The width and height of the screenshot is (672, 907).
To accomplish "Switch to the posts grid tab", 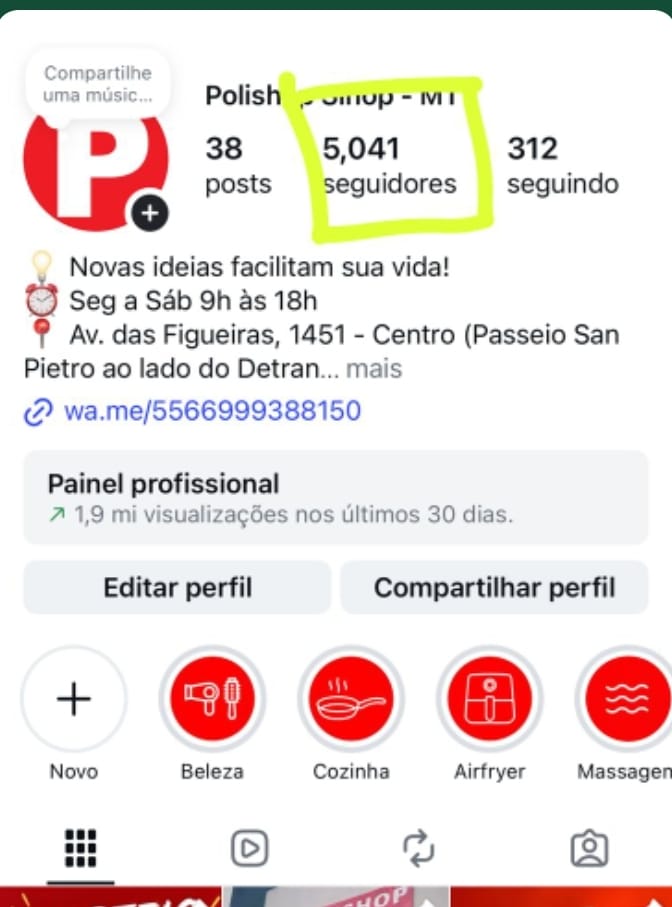I will pos(80,848).
